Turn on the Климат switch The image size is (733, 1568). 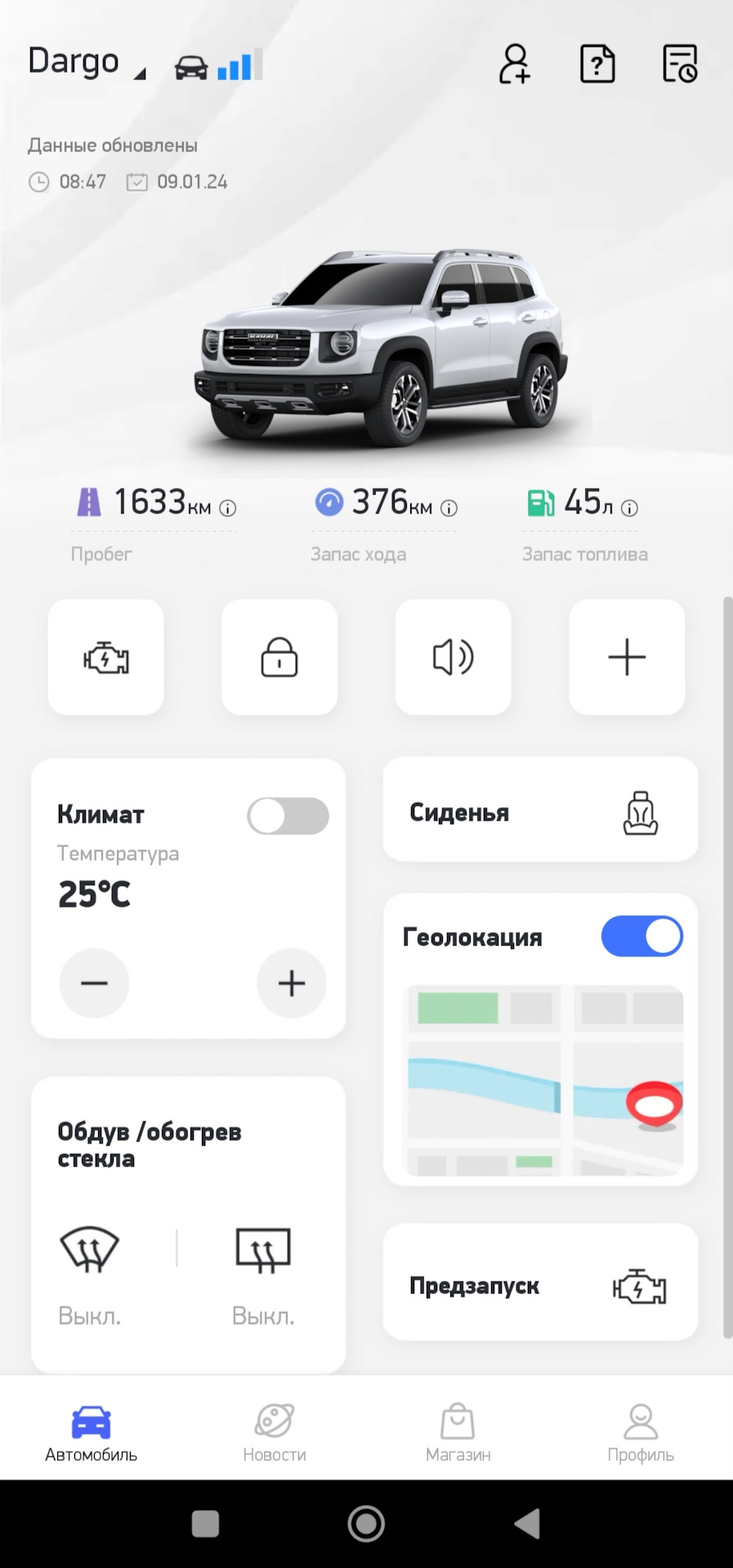[288, 816]
